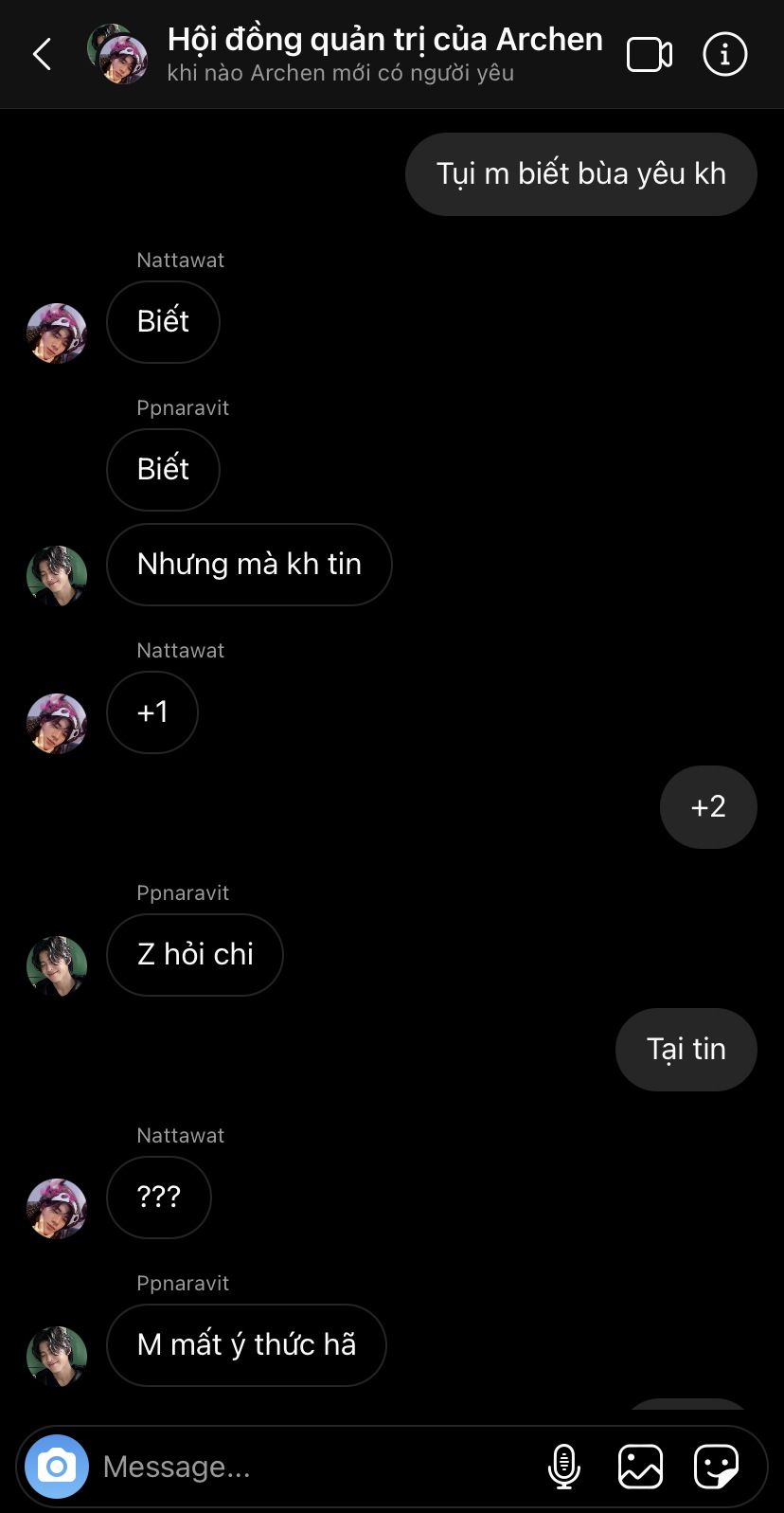View Ppnaravit's avatar next to Nhưng mà kh tin
This screenshot has width=784, height=1513.
57,576
